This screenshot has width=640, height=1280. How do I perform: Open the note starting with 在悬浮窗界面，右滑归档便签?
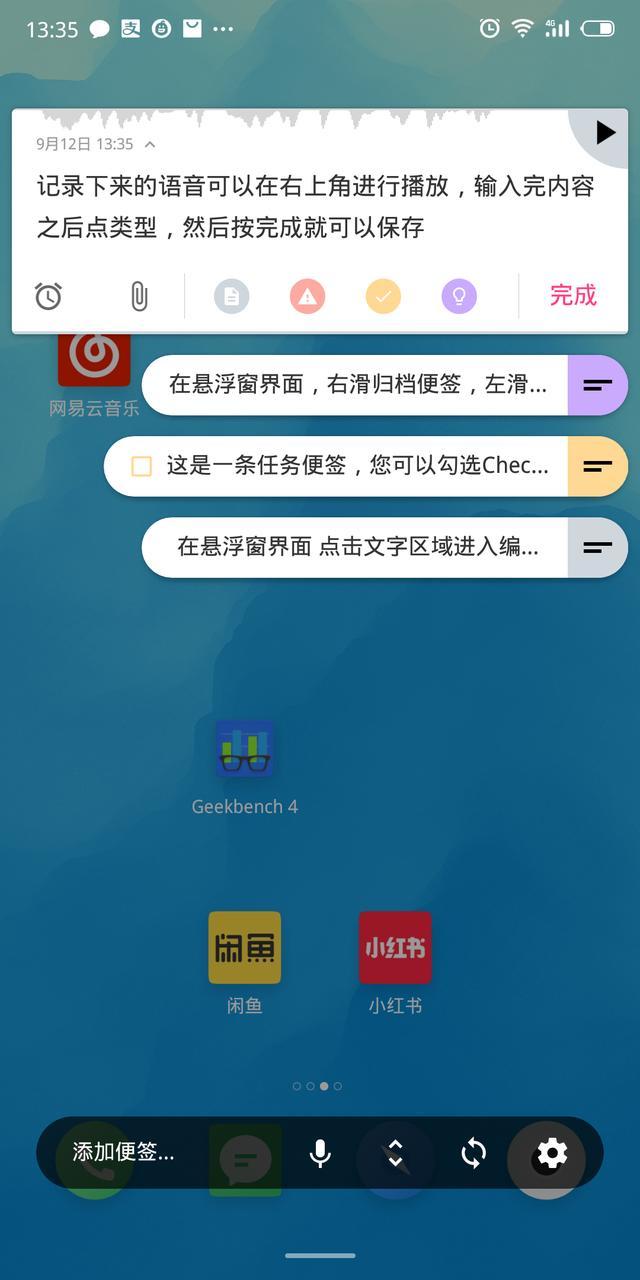tap(357, 385)
